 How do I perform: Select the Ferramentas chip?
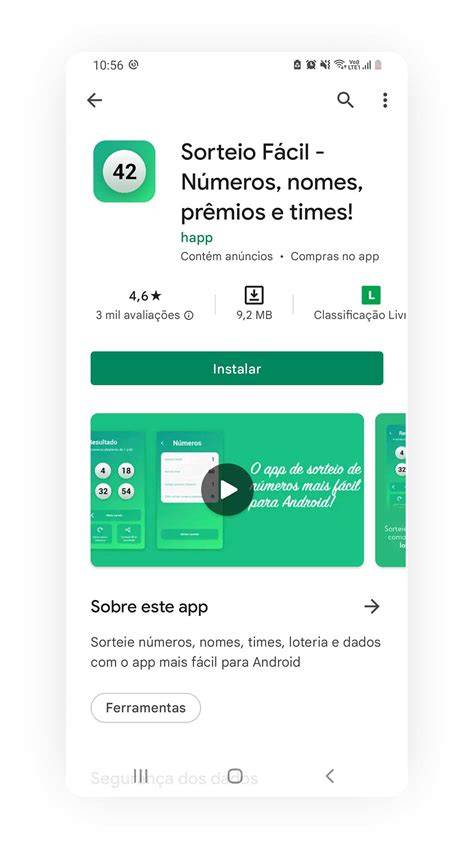146,708
